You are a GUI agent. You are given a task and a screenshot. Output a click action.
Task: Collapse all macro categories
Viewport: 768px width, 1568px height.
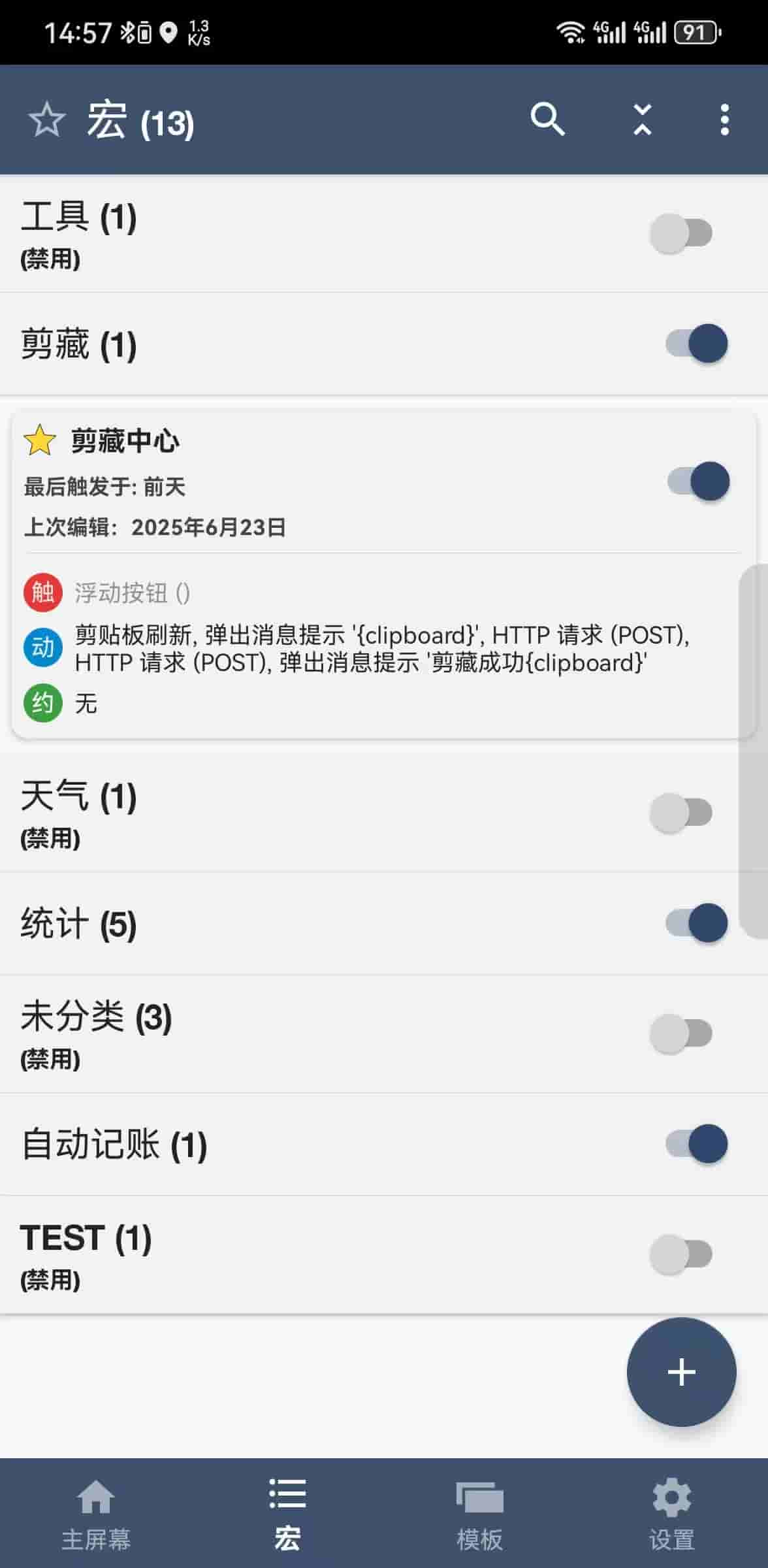point(643,120)
